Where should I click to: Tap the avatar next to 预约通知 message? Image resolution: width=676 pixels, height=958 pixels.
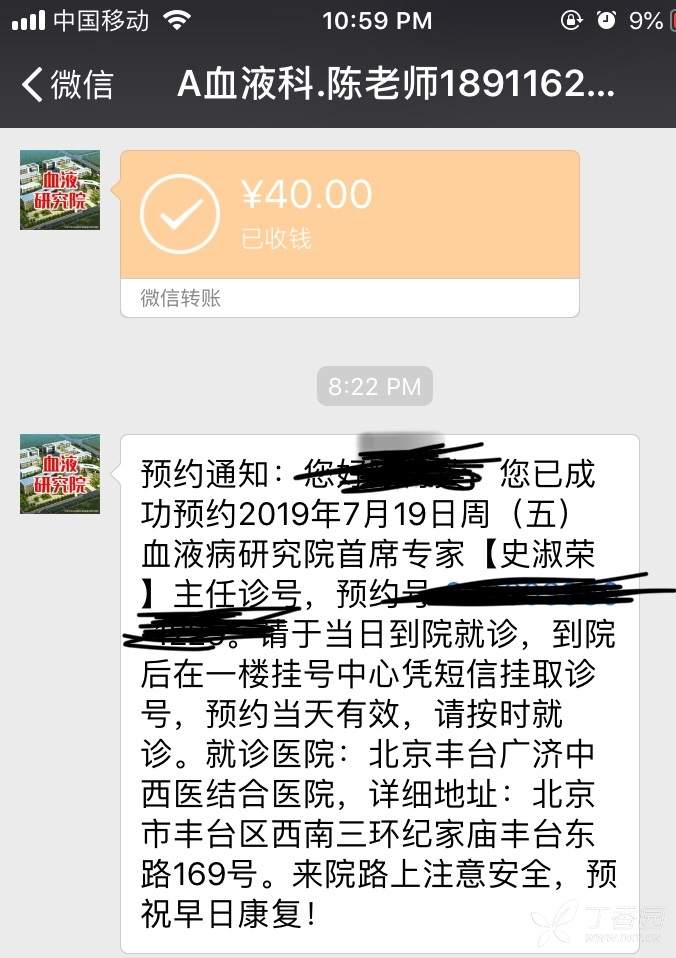point(60,474)
